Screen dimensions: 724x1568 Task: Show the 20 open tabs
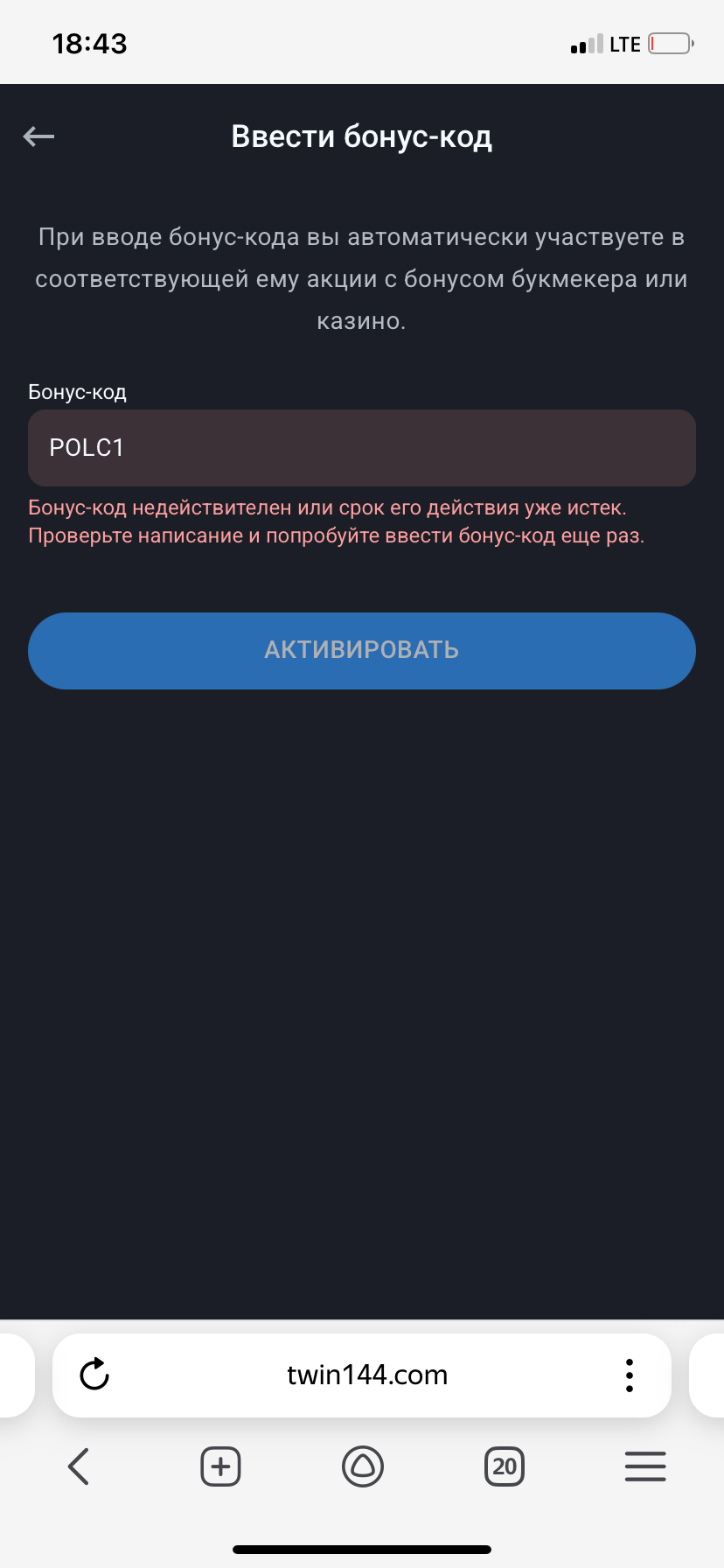click(504, 1466)
